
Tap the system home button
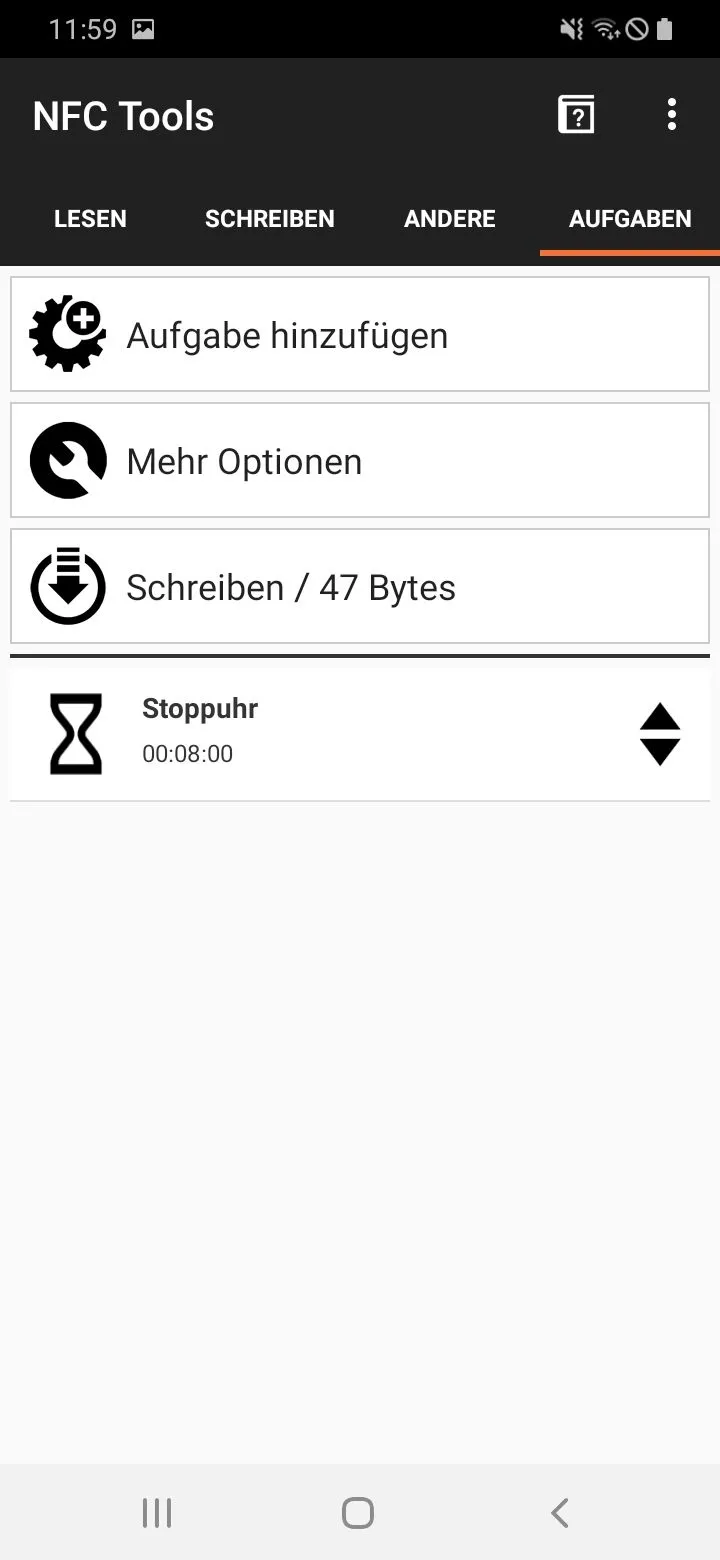358,1513
